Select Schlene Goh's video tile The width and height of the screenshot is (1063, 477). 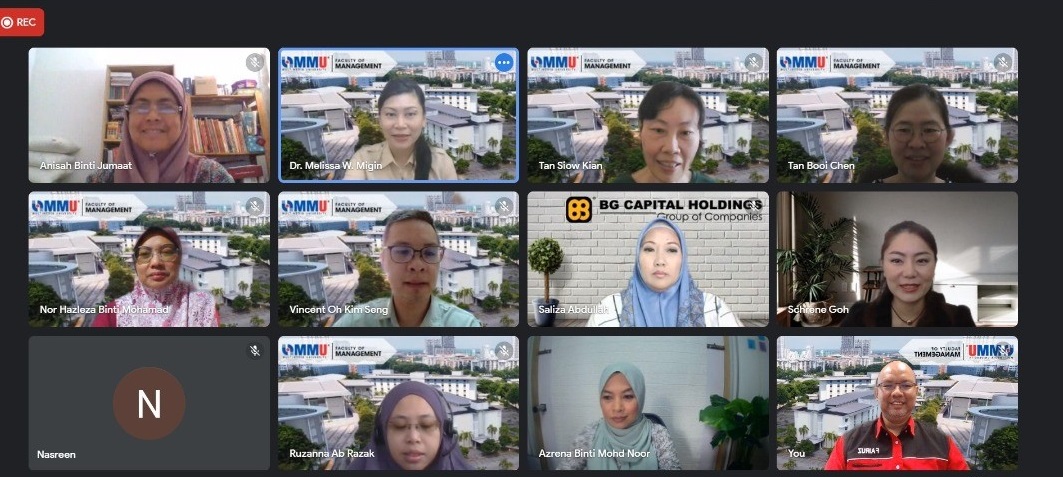click(897, 260)
